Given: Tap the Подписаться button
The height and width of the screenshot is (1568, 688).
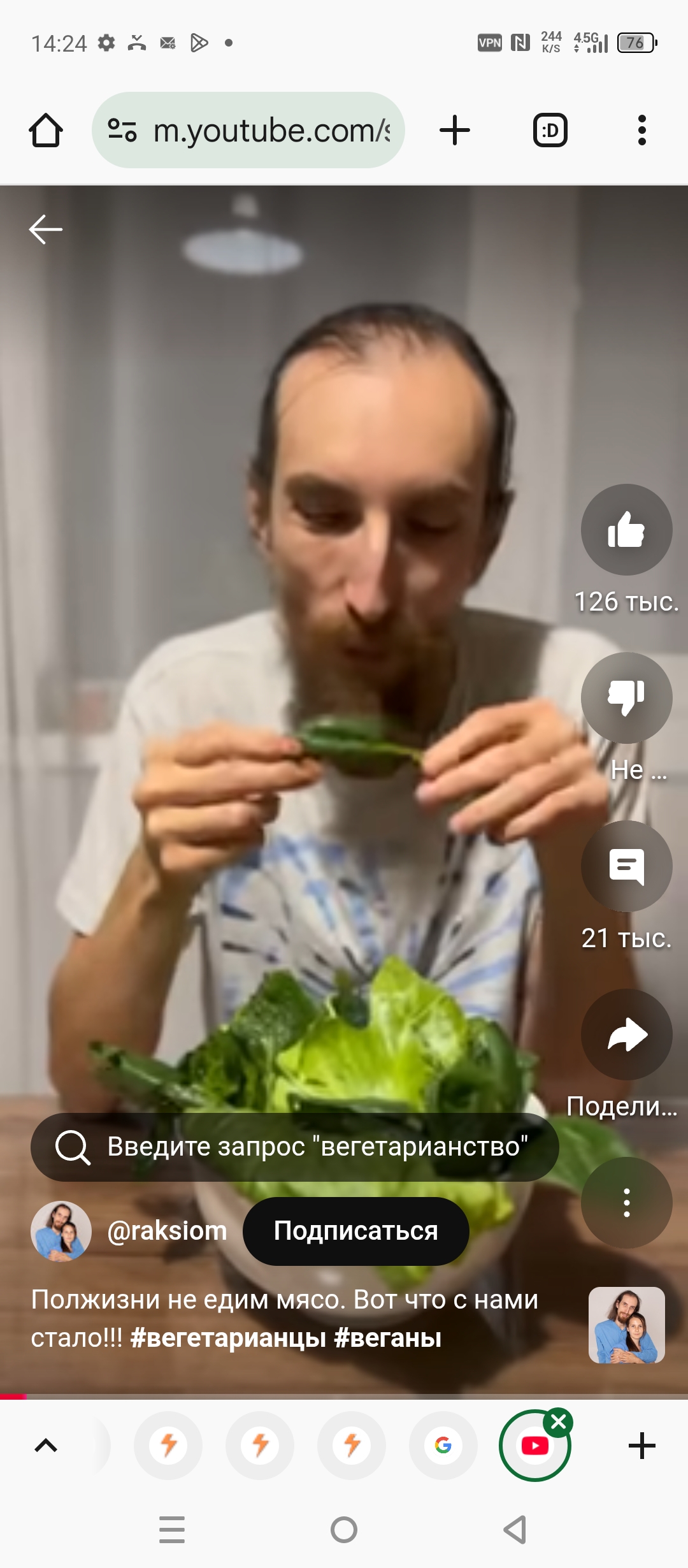Looking at the screenshot, I should 355,1231.
